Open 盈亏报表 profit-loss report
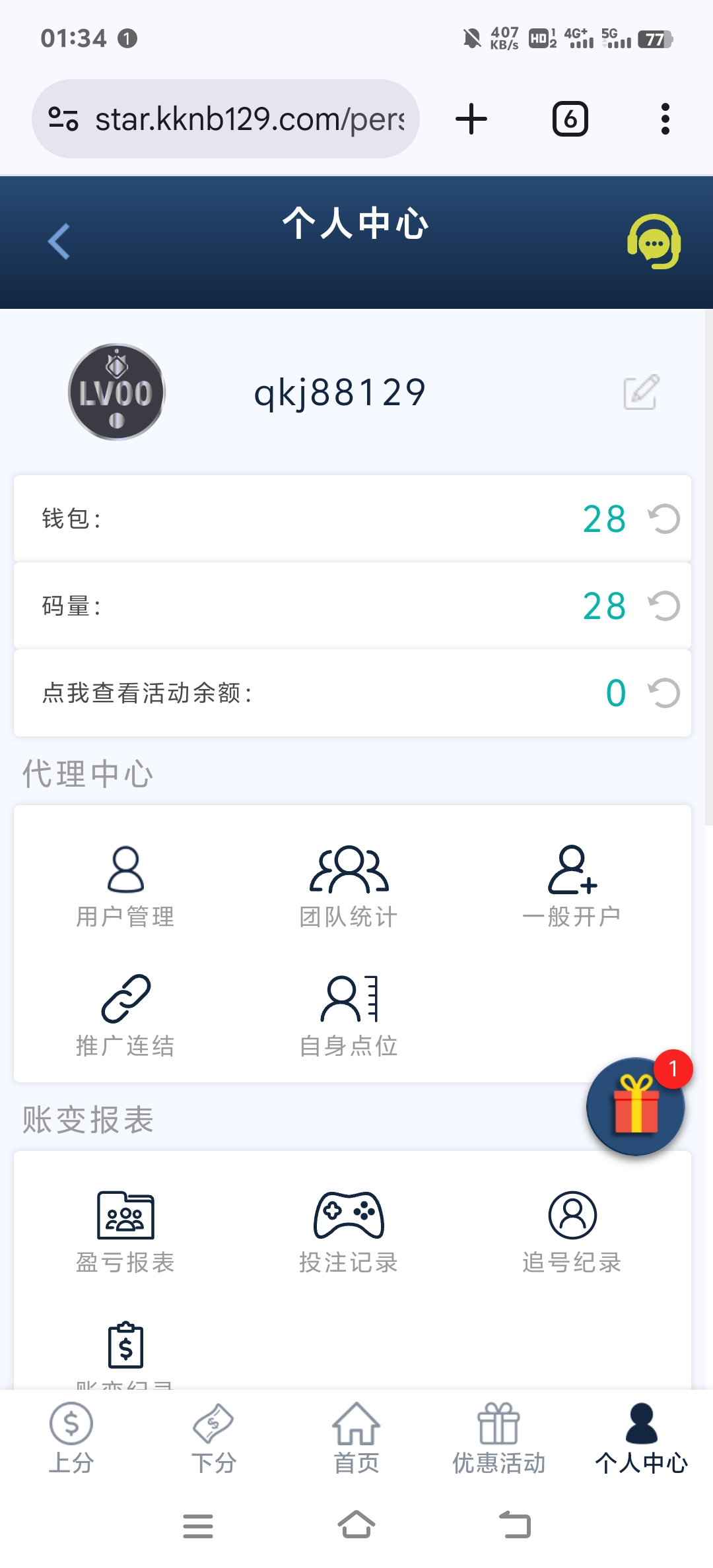 click(125, 1232)
